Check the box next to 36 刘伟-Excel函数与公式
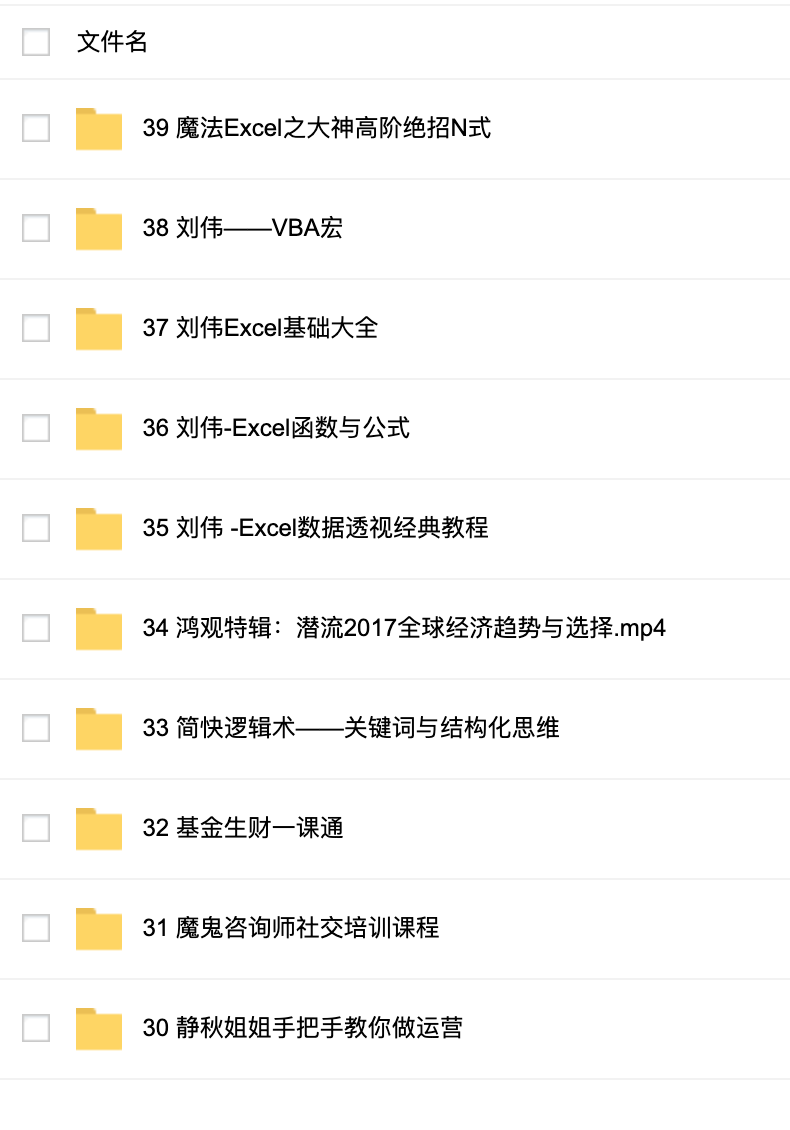790x1130 pixels. (x=36, y=428)
